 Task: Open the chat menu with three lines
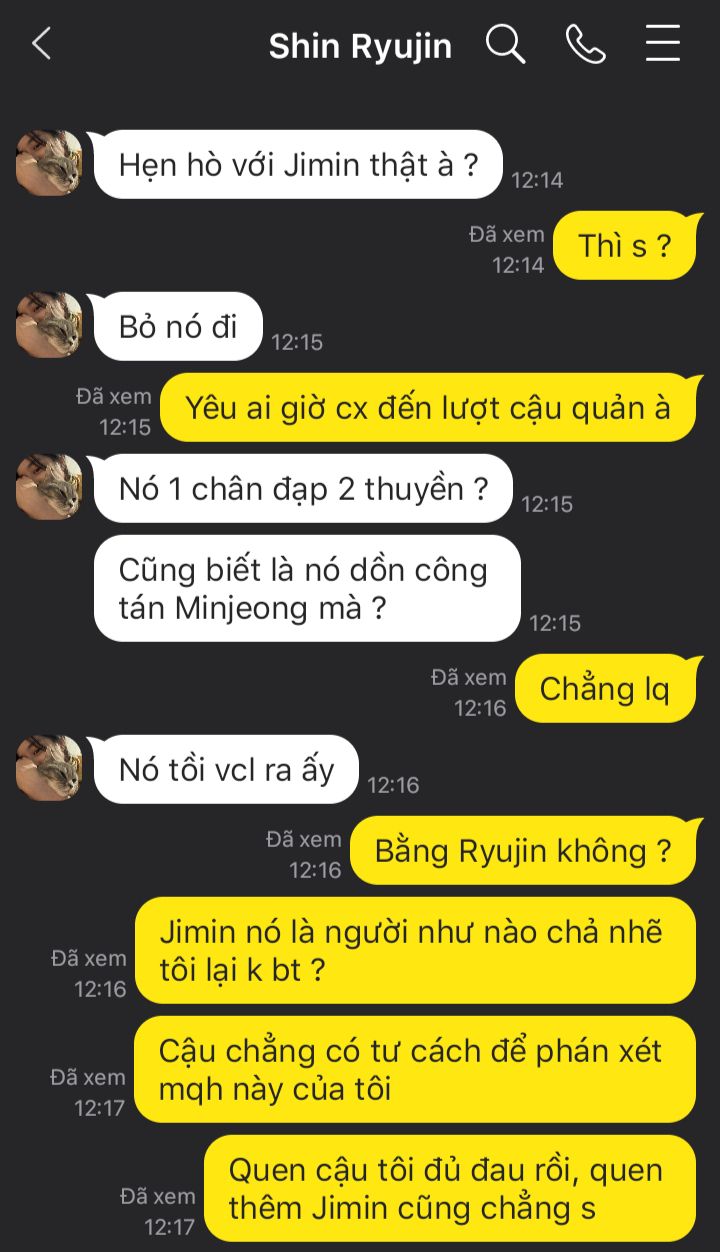point(662,45)
